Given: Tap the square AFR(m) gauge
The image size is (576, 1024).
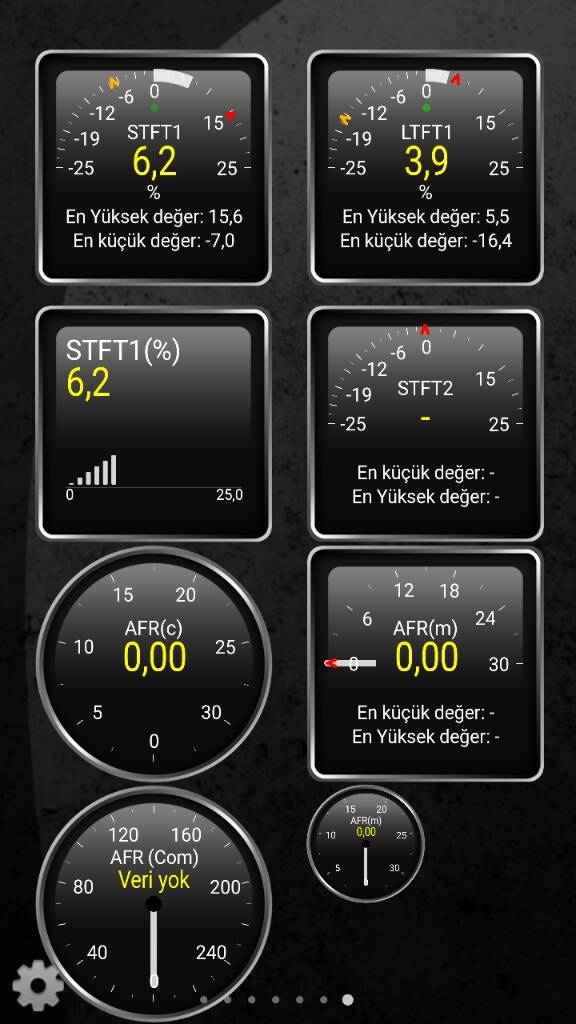Looking at the screenshot, I should 425,664.
